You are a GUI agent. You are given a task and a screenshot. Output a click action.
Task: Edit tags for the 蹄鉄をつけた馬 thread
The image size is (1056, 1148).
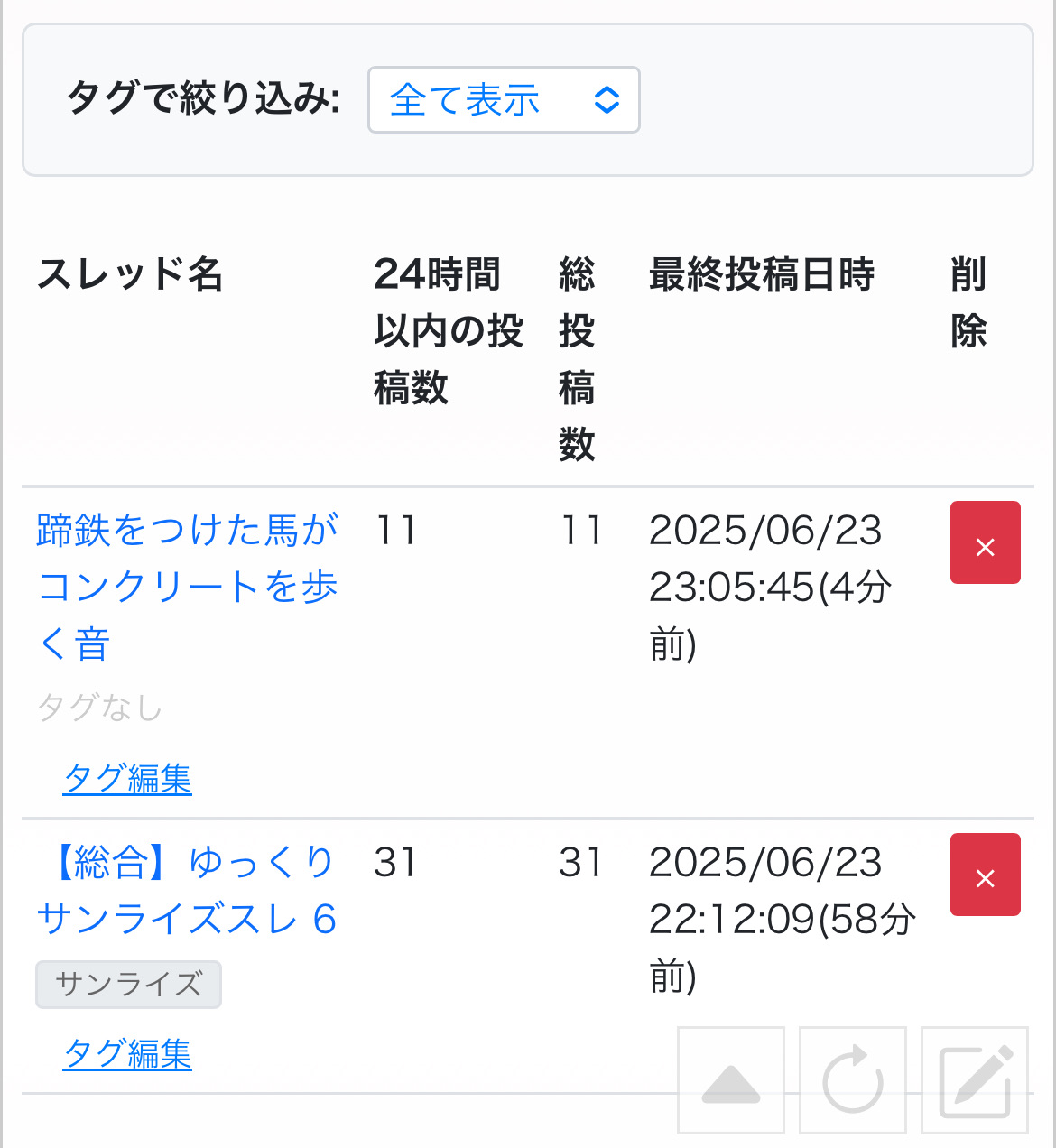127,779
